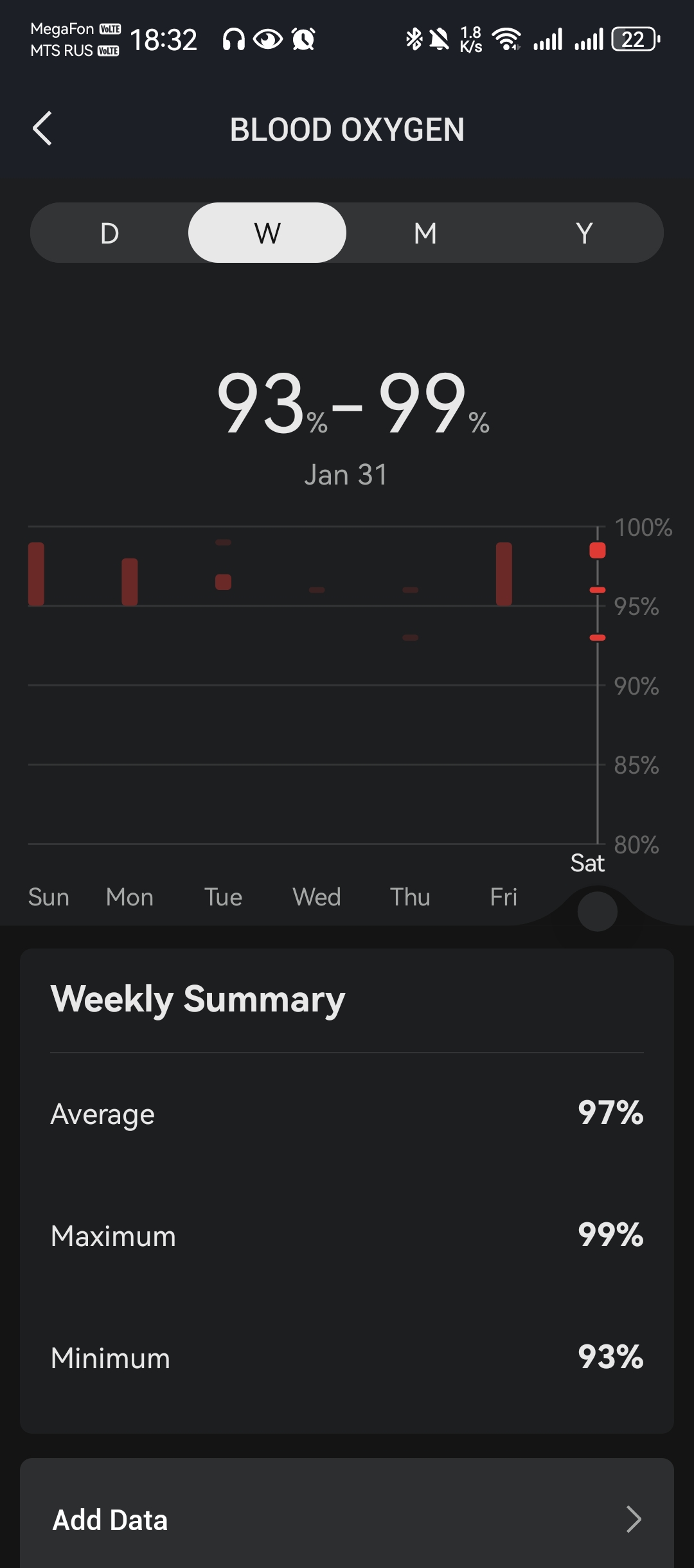
Task: Switch to the M (month) view
Action: pos(425,233)
